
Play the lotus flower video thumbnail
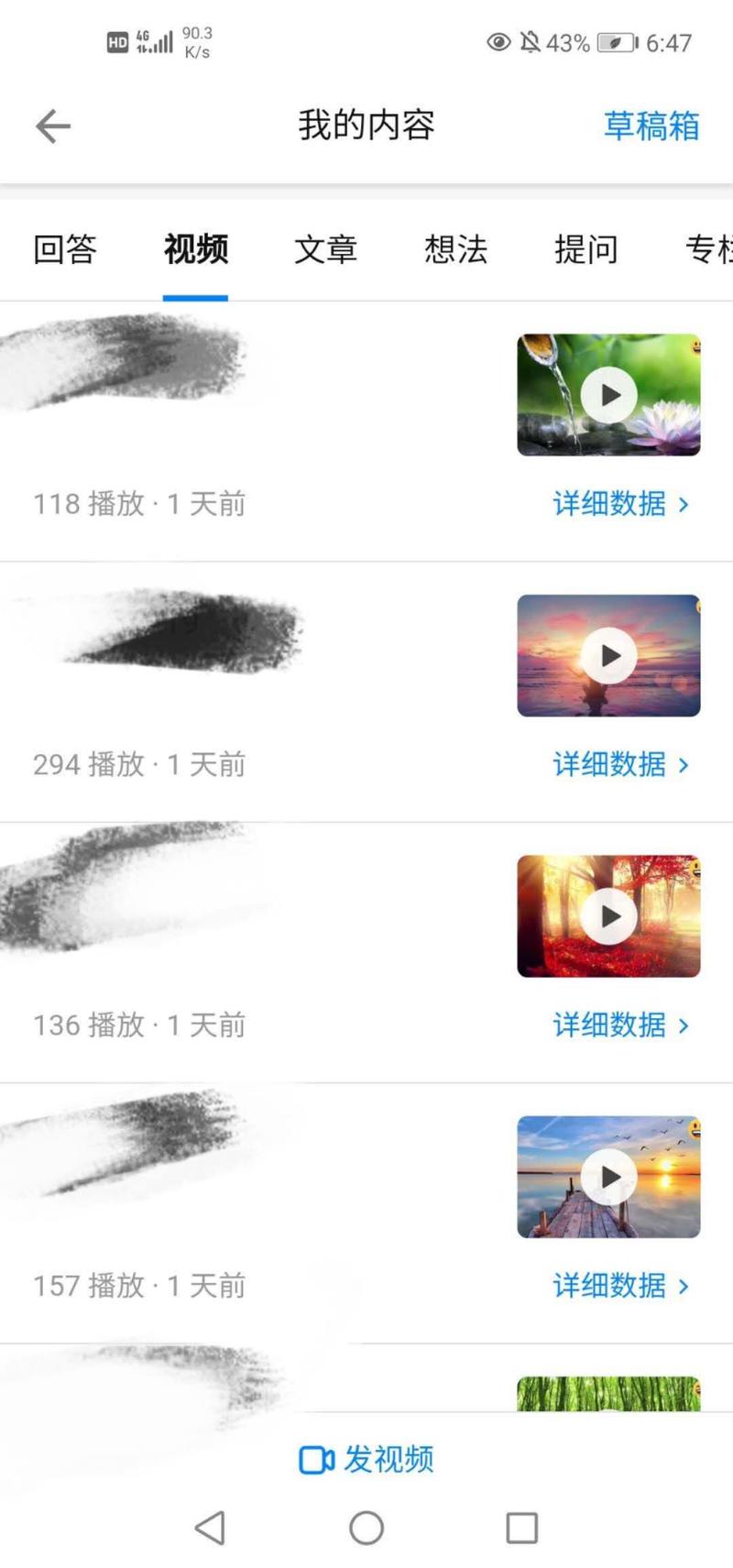[x=608, y=395]
